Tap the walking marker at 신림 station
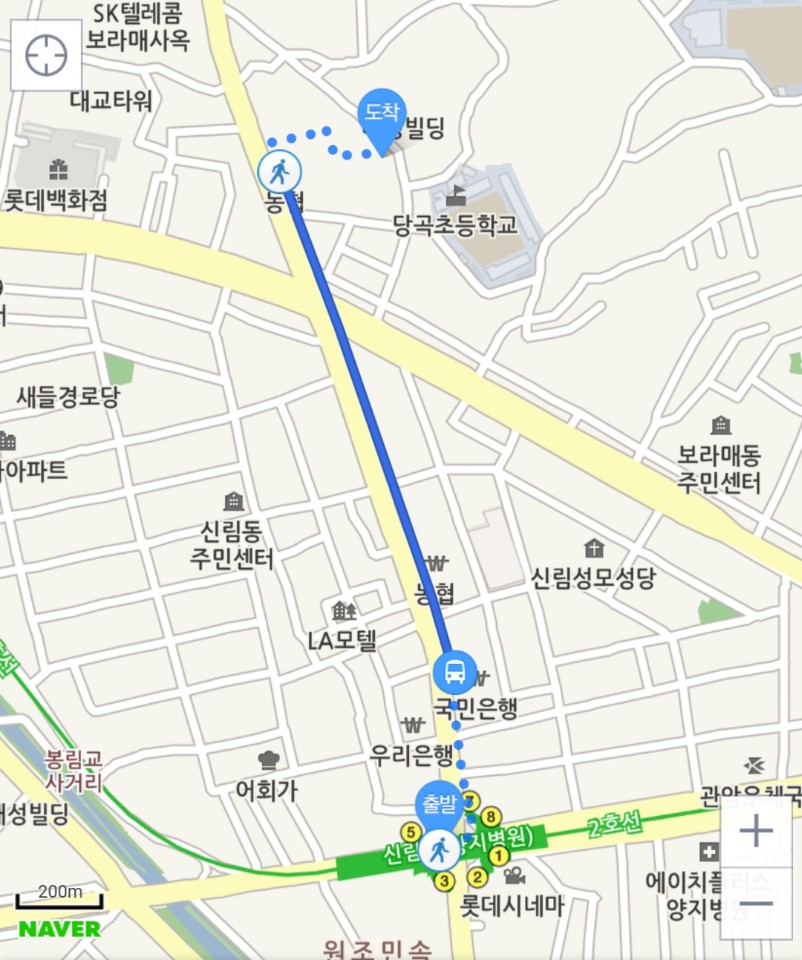Image resolution: width=802 pixels, height=960 pixels. 439,851
